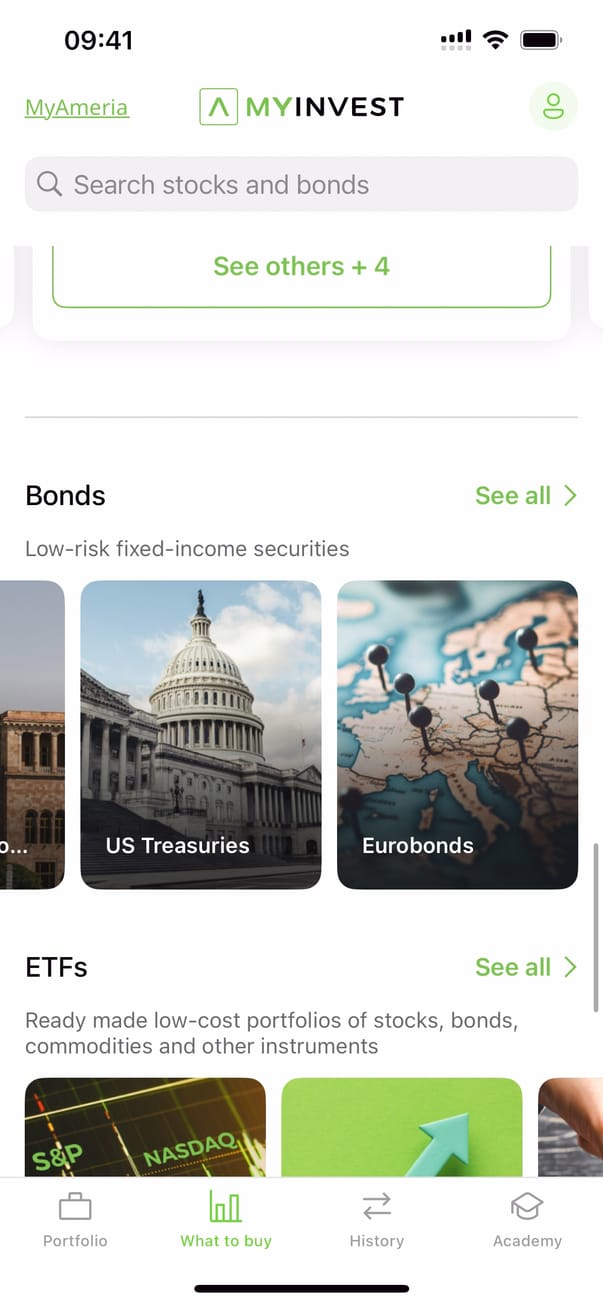603x1305 pixels.
Task: Open the Academy tab
Action: point(527,1220)
